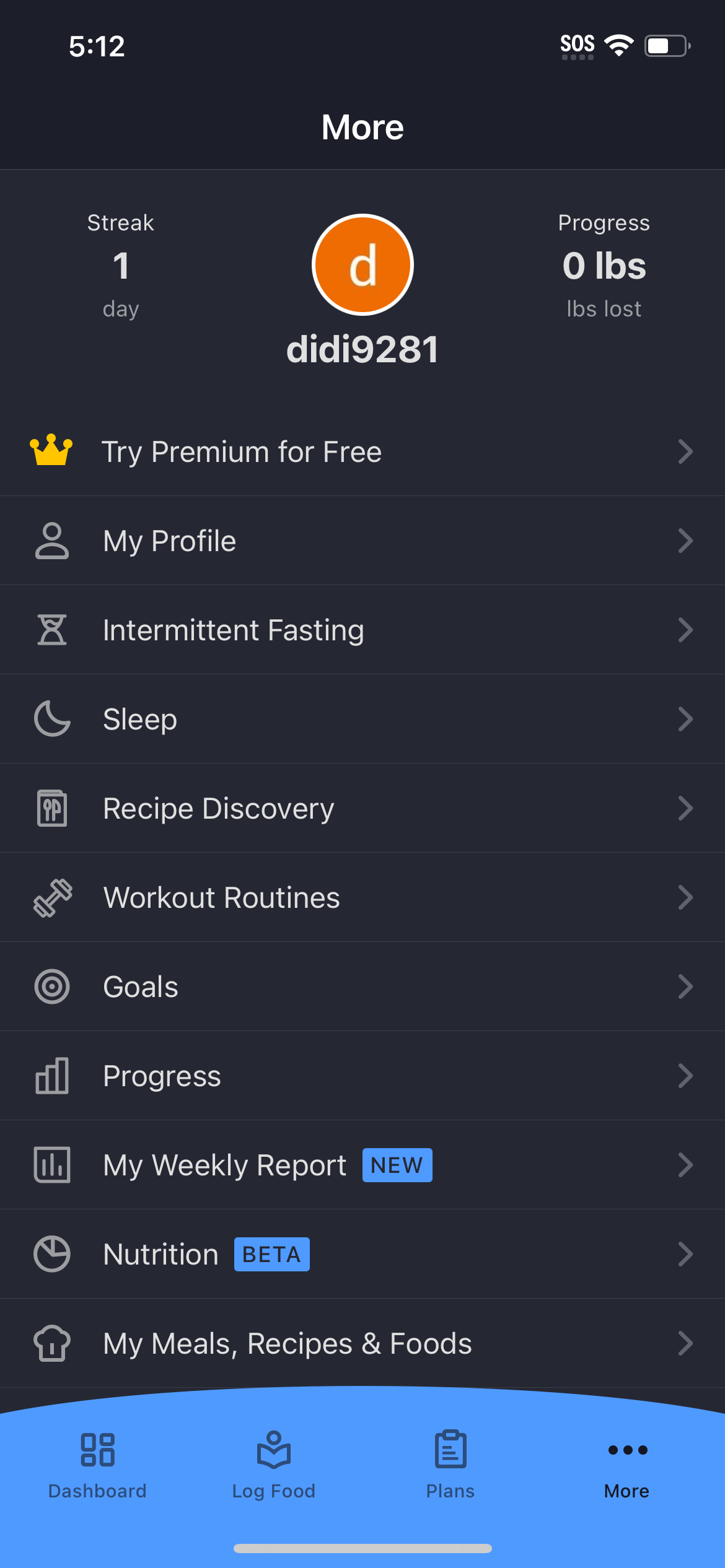
Task: Click the bar chart Progress icon
Action: [x=52, y=1075]
